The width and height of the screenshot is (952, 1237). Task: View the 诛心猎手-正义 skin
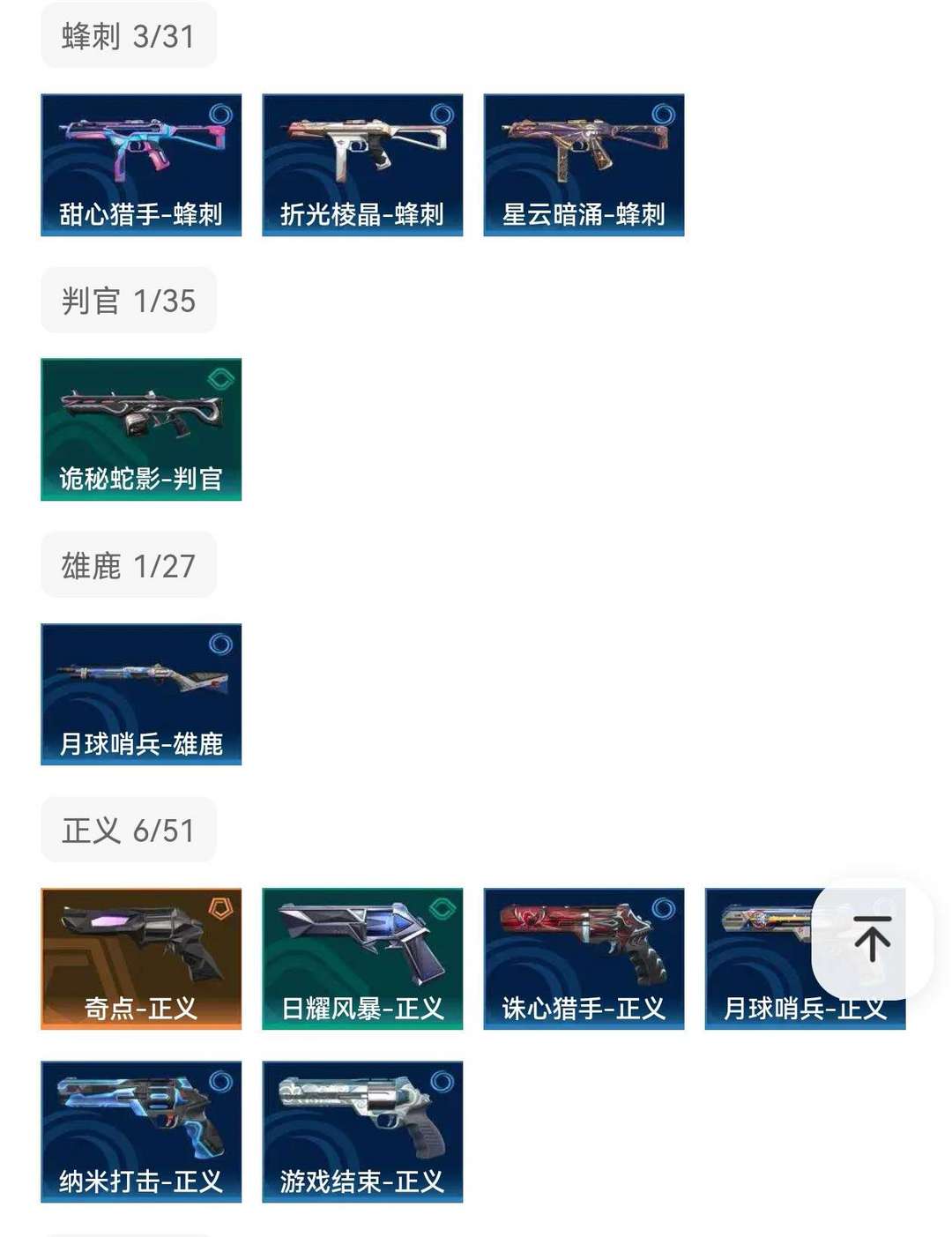[x=584, y=958]
